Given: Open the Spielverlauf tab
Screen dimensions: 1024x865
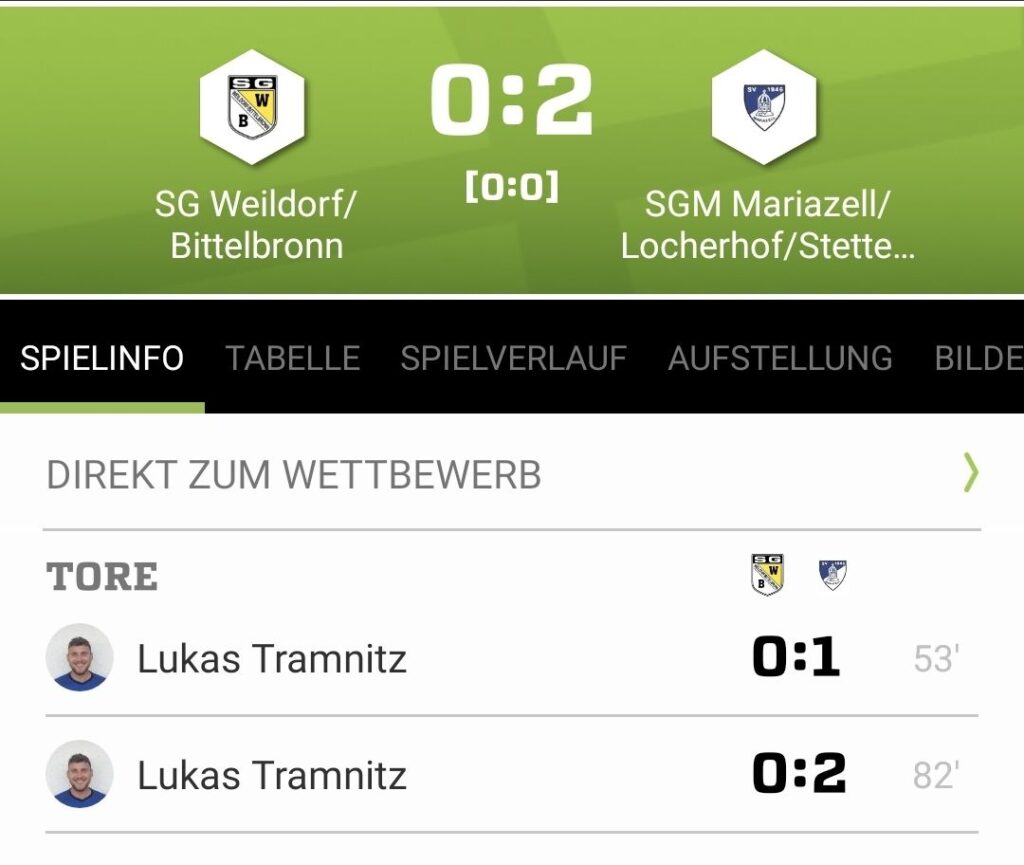Looking at the screenshot, I should point(513,358).
